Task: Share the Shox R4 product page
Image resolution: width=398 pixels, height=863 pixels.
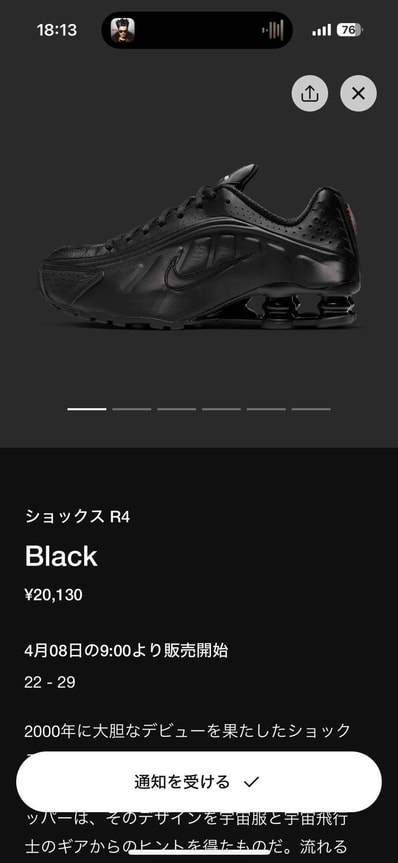Action: coord(309,94)
